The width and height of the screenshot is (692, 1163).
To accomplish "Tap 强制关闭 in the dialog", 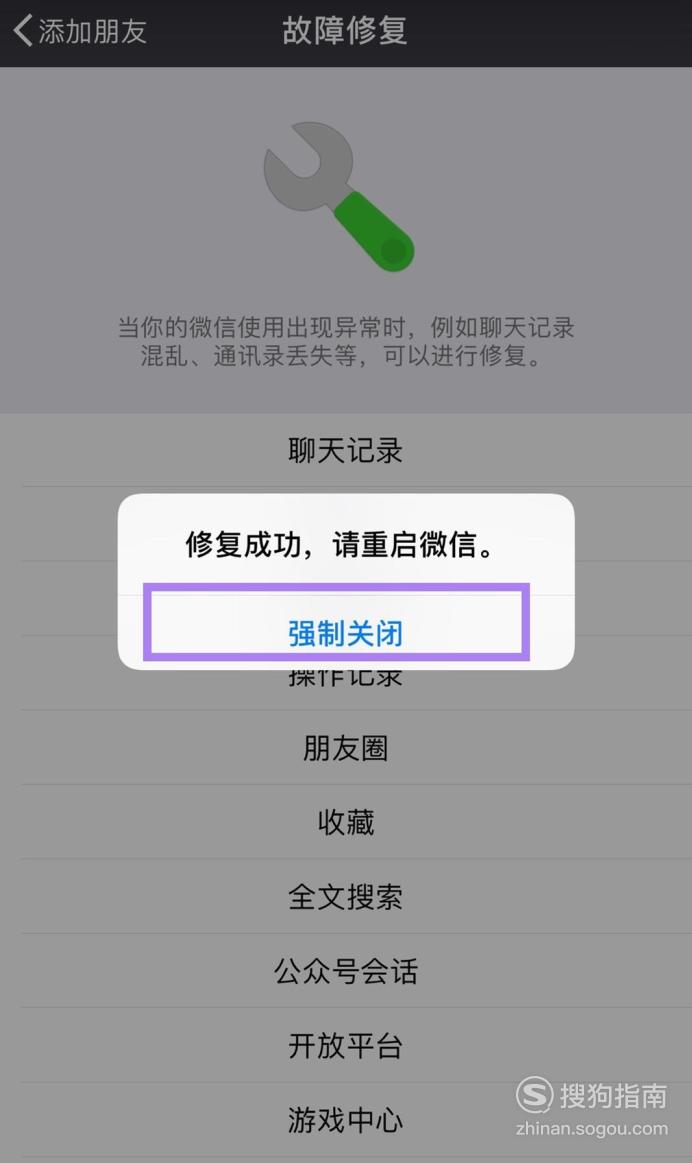I will click(x=346, y=633).
